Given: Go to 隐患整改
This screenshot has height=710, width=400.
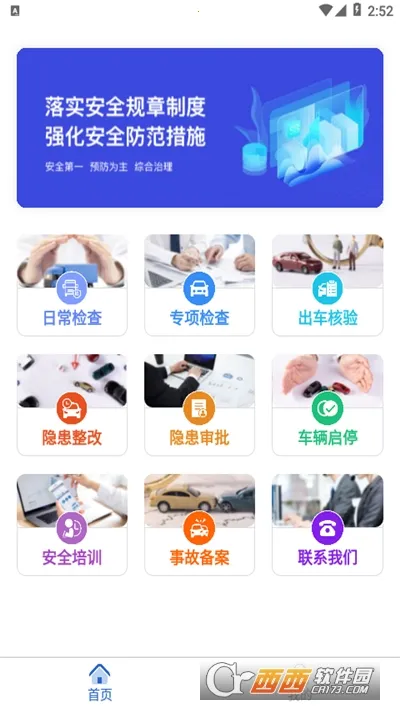Looking at the screenshot, I should click(72, 405).
